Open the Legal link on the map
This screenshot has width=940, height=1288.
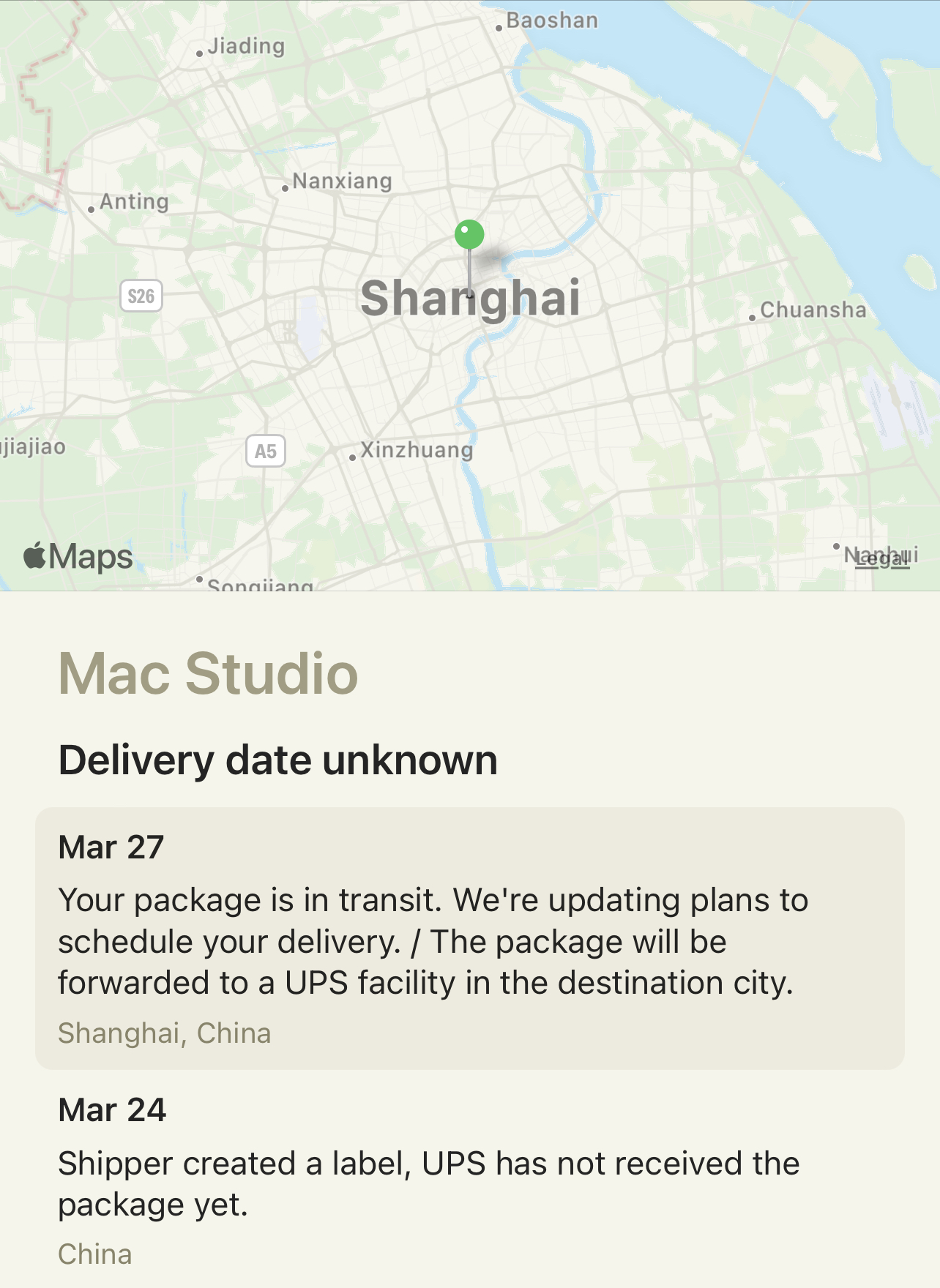coord(881,559)
